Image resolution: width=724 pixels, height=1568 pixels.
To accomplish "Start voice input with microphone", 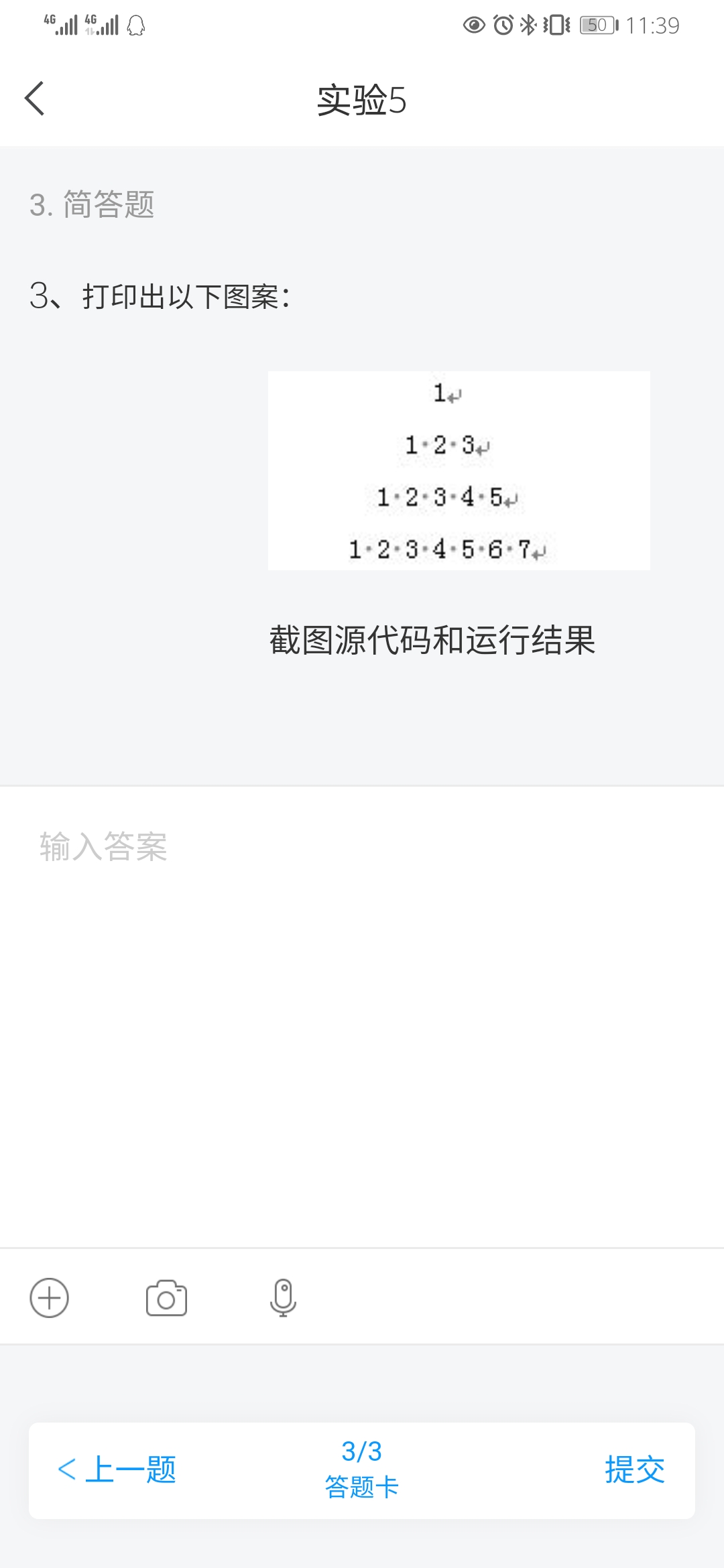I will pyautogui.click(x=283, y=1298).
